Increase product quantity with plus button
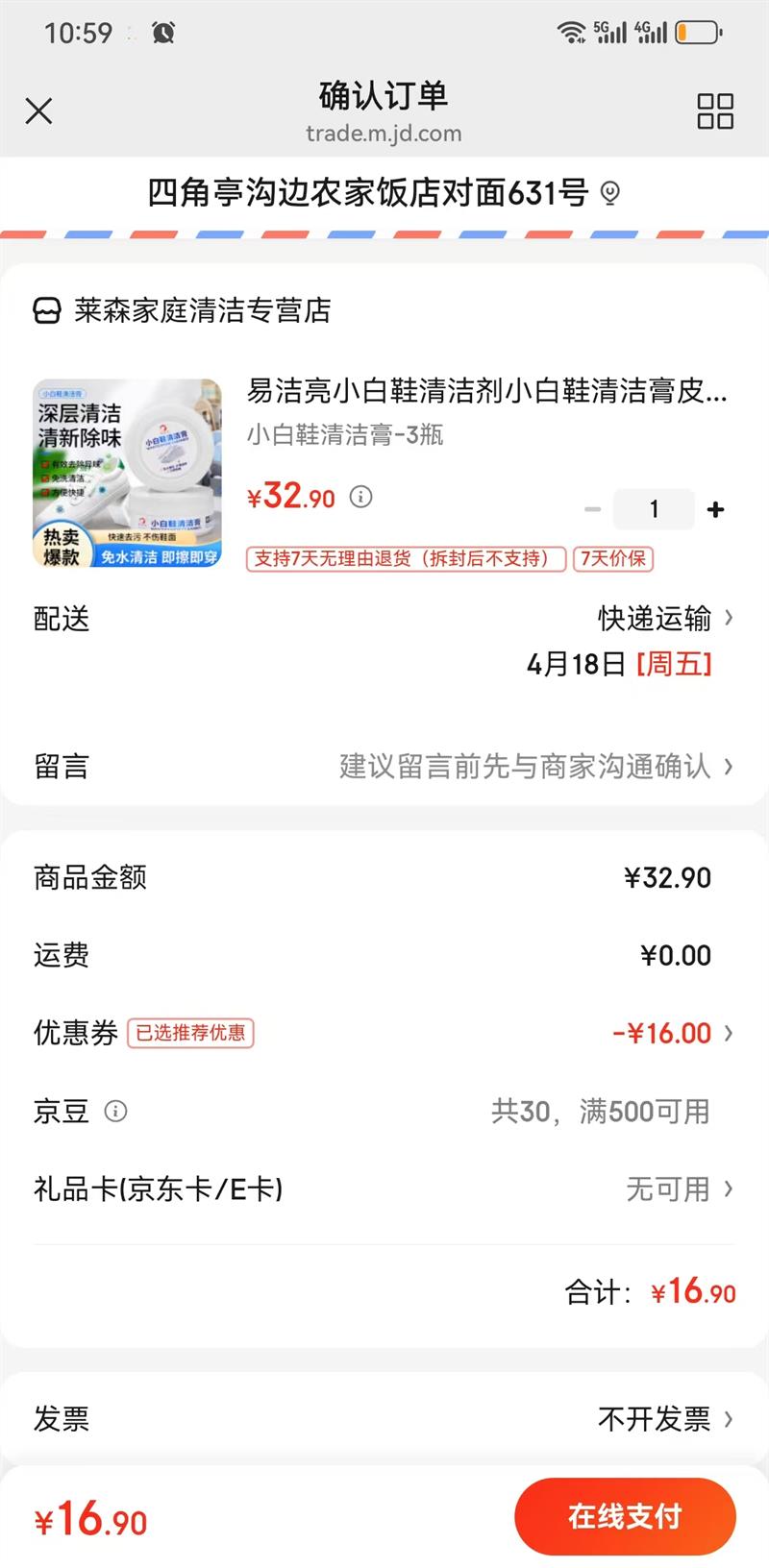The width and height of the screenshot is (769, 1568). (x=715, y=509)
